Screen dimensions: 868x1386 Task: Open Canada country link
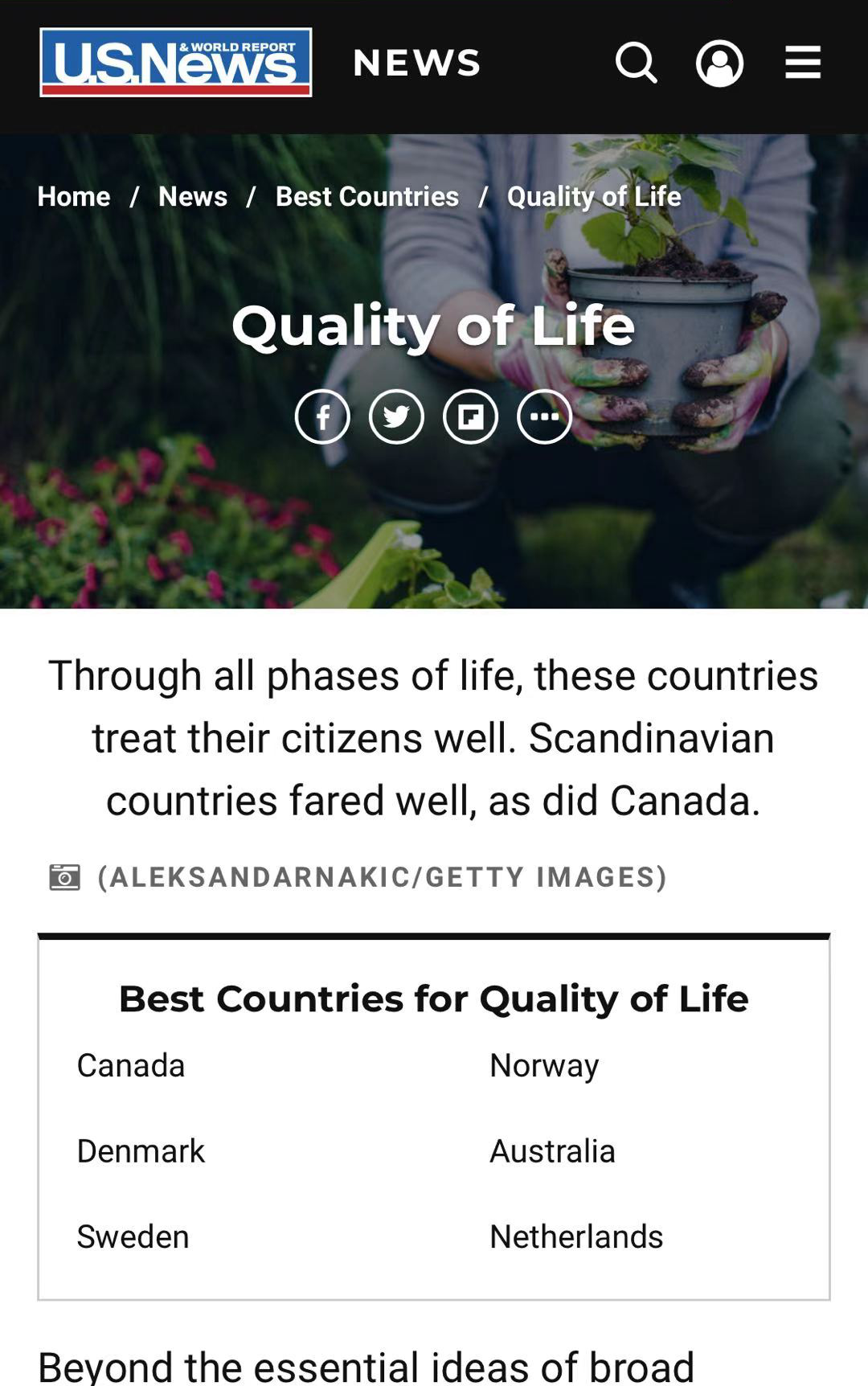click(131, 1065)
